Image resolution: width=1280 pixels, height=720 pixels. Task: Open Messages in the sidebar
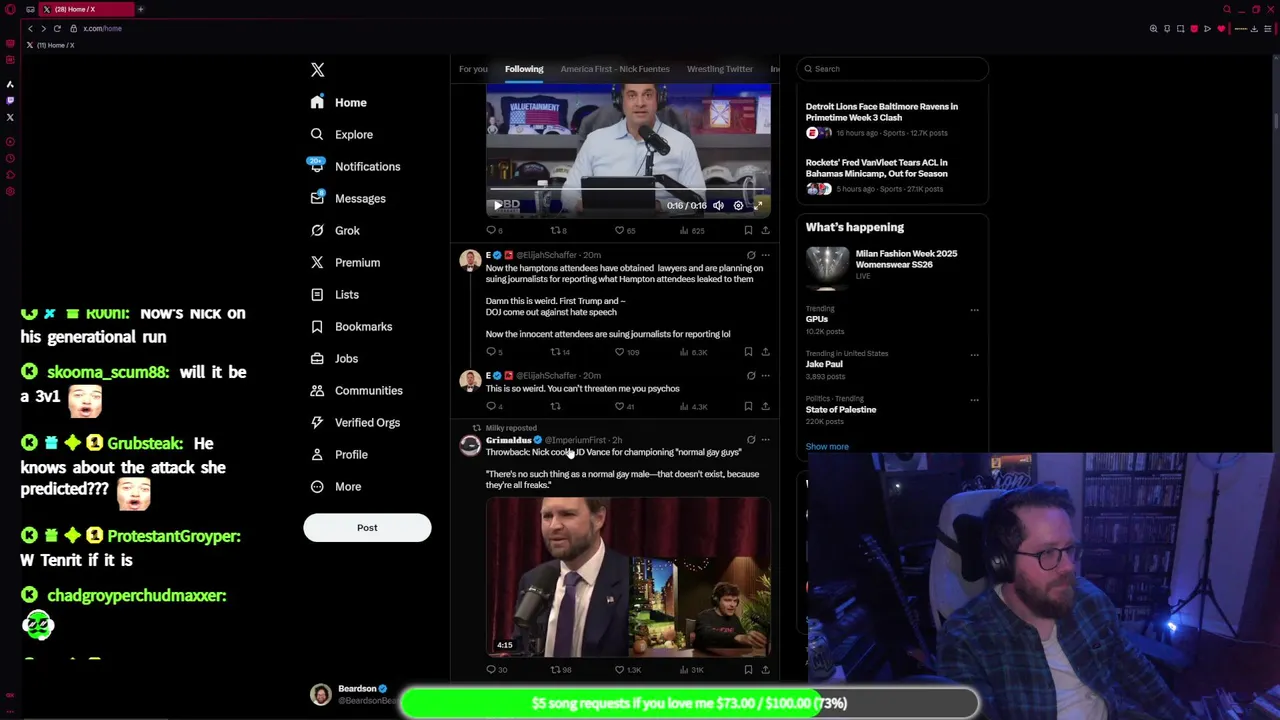359,198
